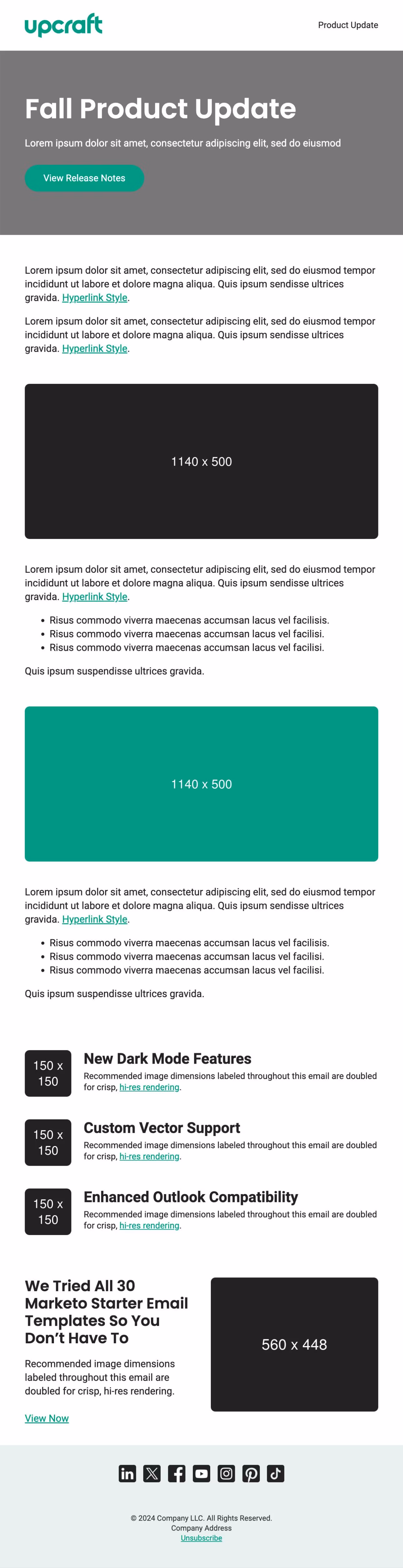403x1568 pixels.
Task: Follow hi-res rendering link under Custom Vector Support
Action: pos(149,1157)
